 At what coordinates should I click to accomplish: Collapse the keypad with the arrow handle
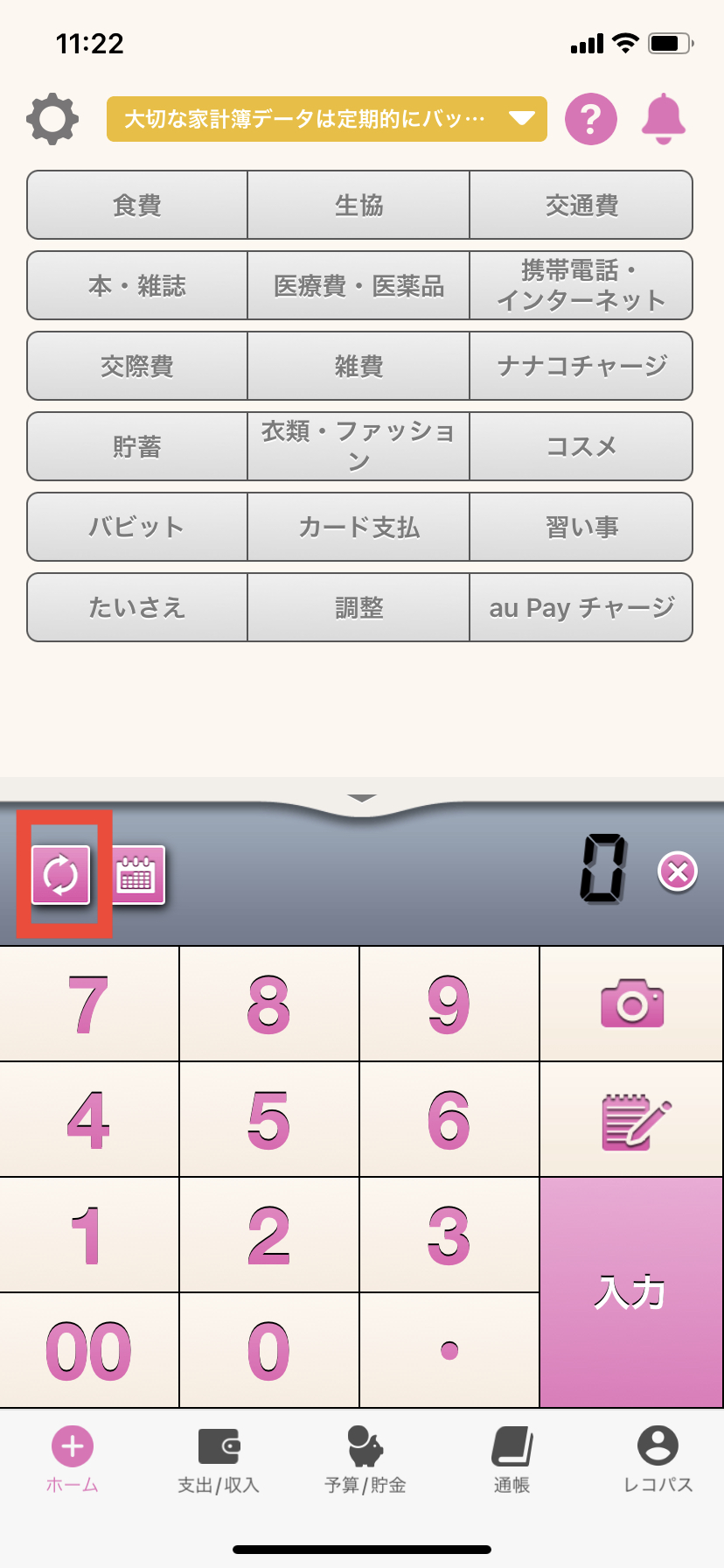(x=361, y=798)
